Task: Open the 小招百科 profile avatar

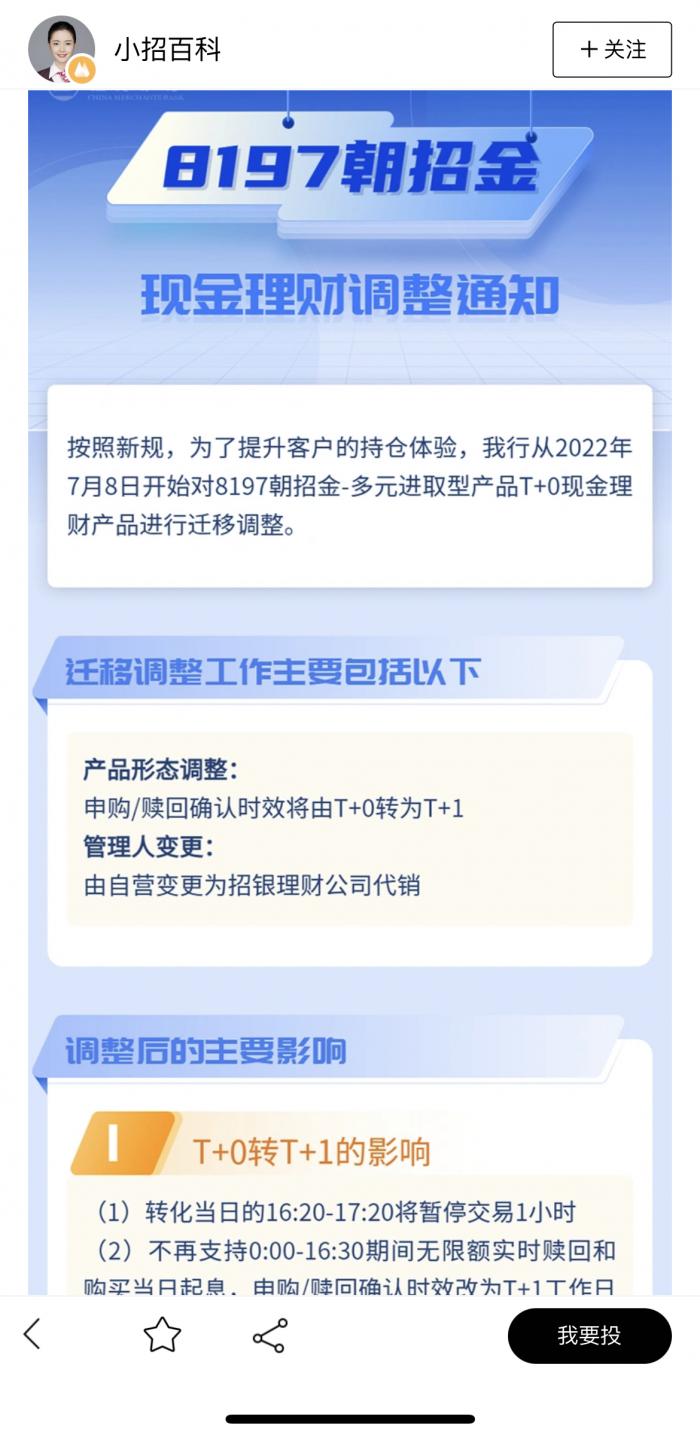Action: click(x=61, y=49)
